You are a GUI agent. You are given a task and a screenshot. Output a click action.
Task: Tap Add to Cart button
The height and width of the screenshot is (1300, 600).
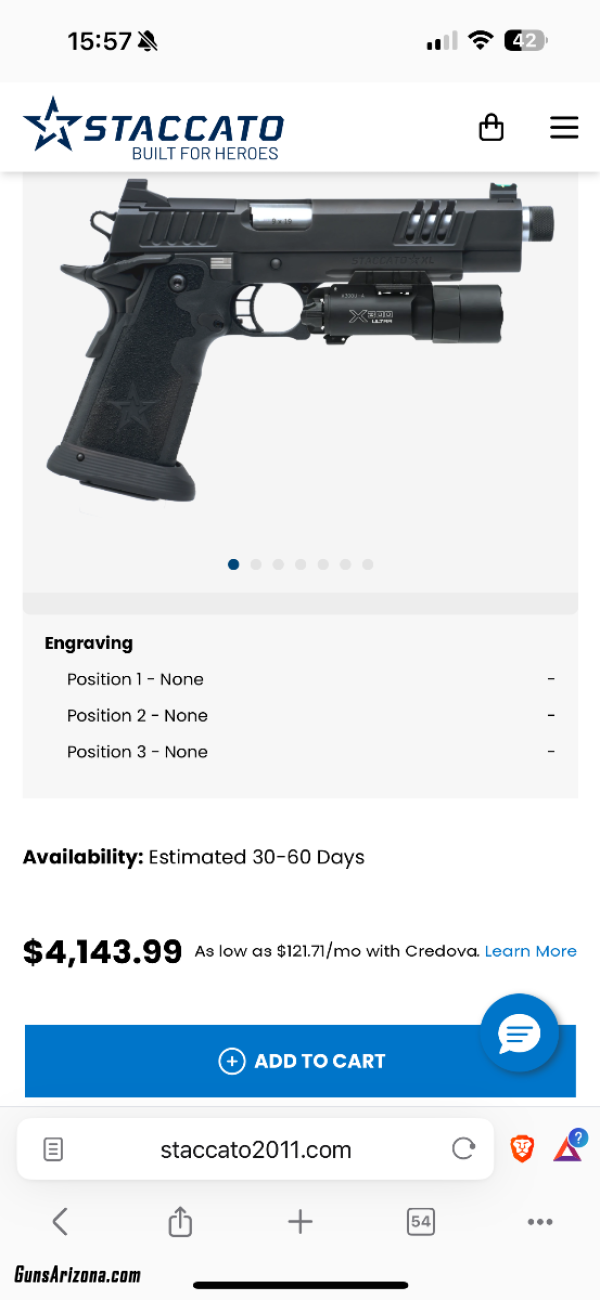click(300, 1061)
